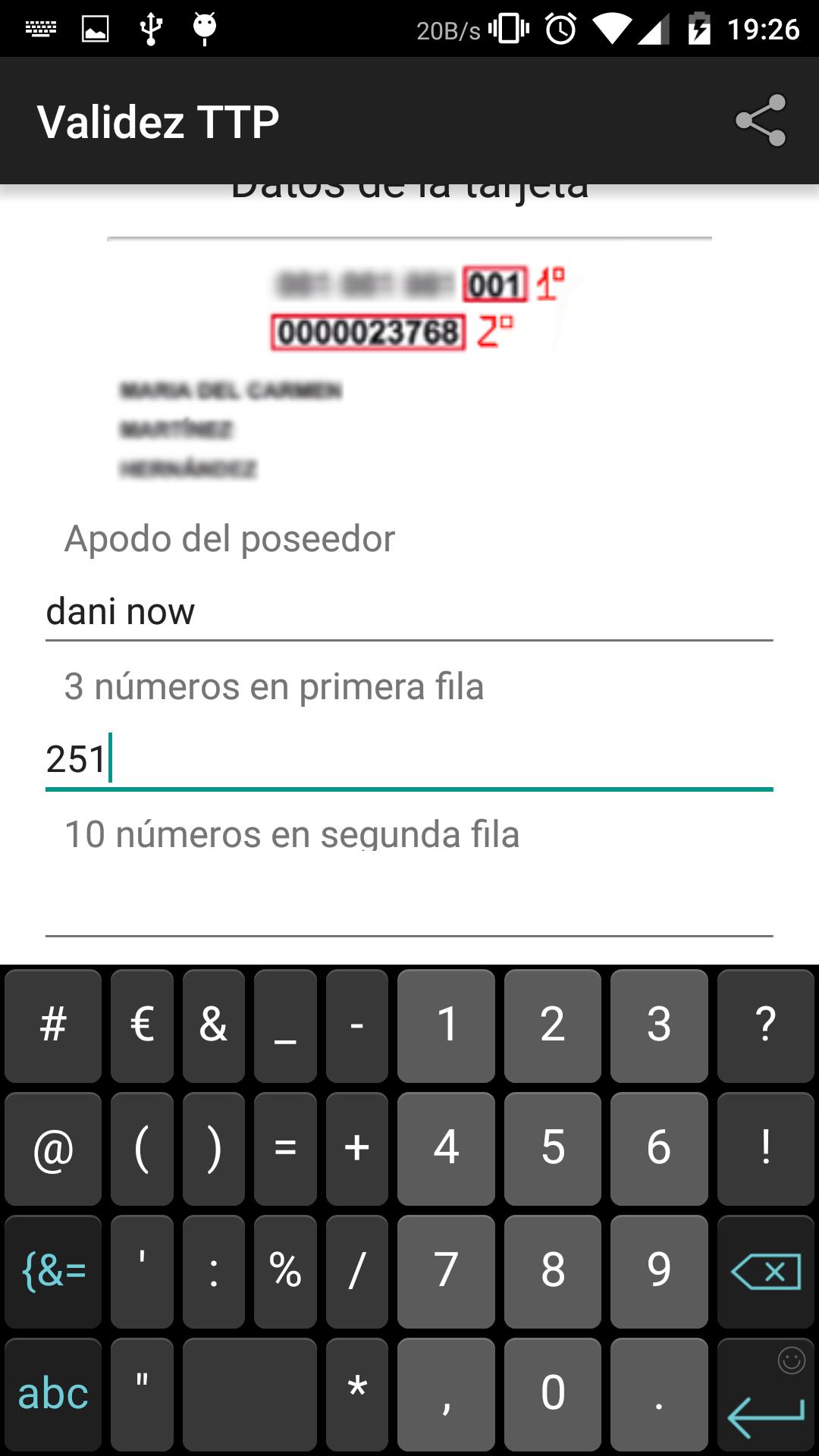Tap the 'dani now' apodo input field

tap(409, 610)
